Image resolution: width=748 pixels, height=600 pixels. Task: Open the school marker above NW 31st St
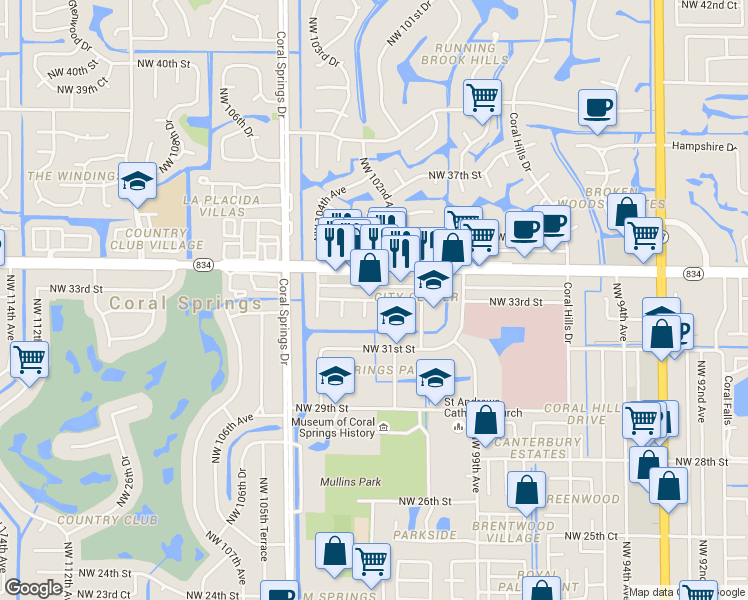(396, 318)
